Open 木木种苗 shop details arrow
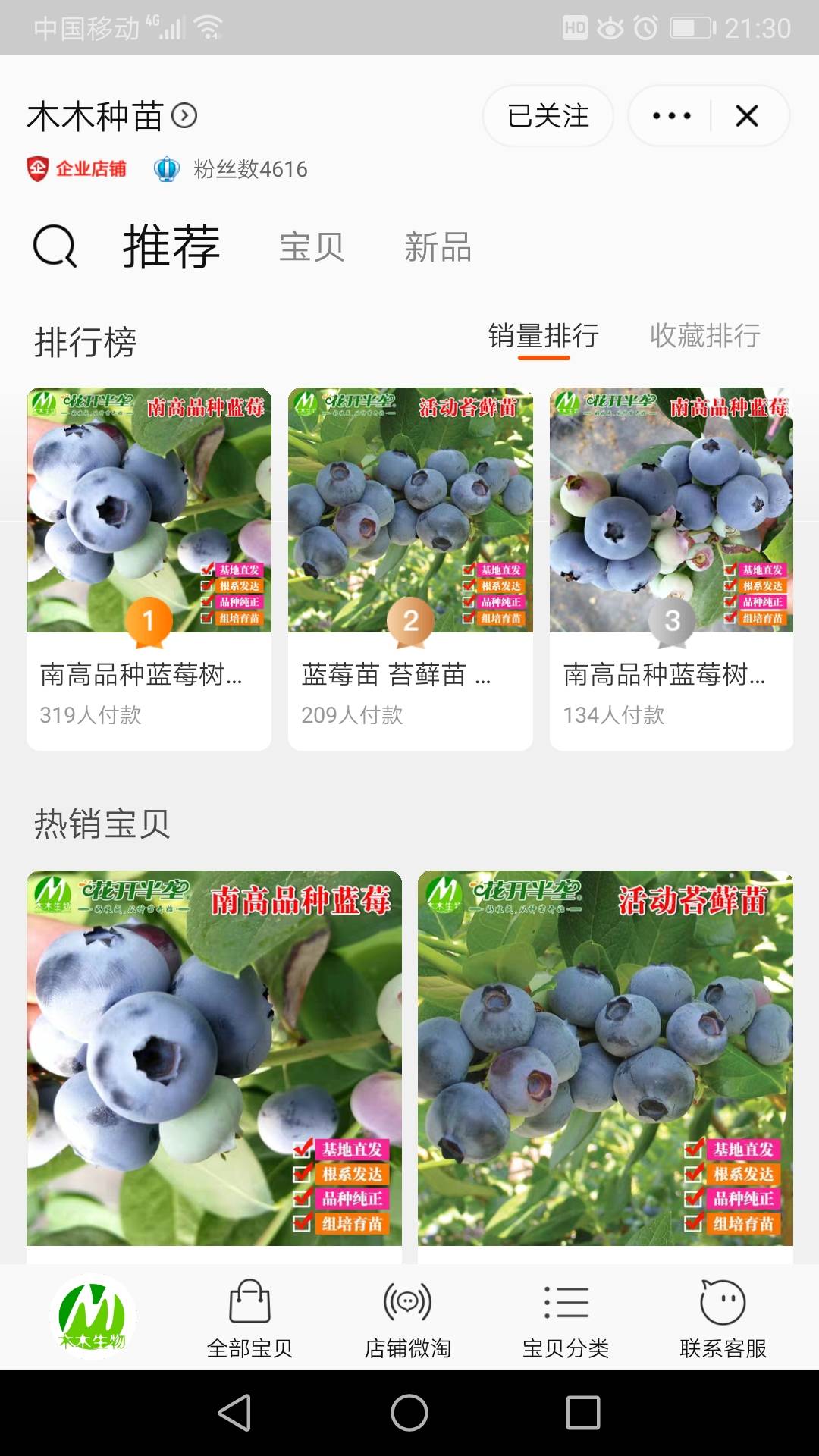Image resolution: width=819 pixels, height=1456 pixels. click(184, 116)
